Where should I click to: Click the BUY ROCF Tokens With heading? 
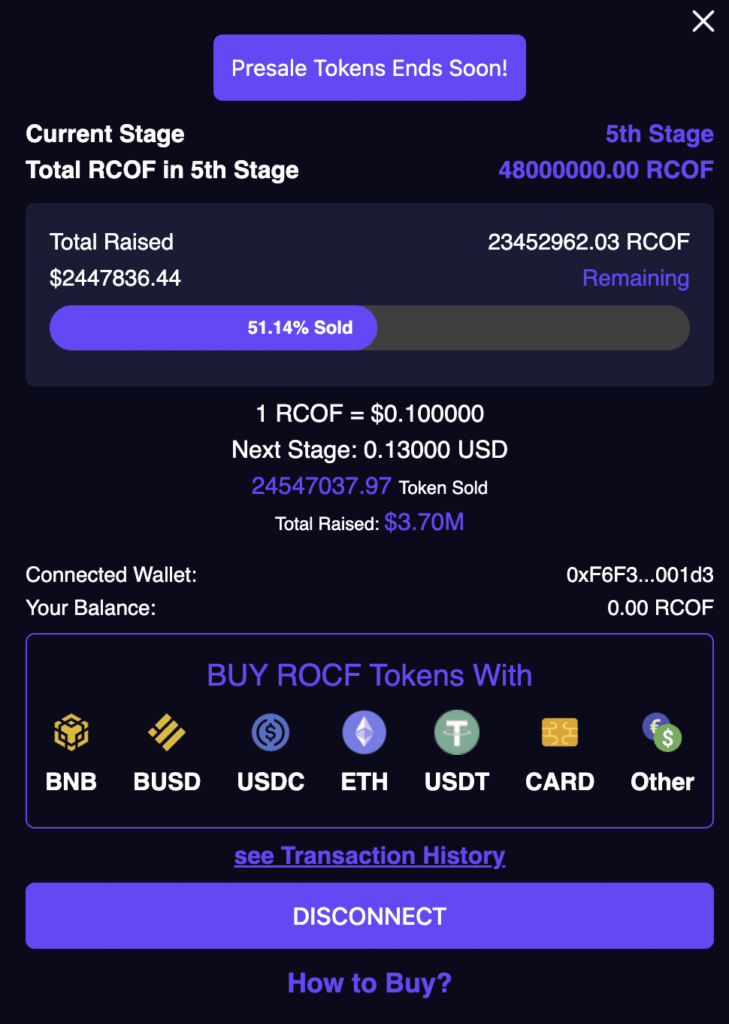click(369, 675)
